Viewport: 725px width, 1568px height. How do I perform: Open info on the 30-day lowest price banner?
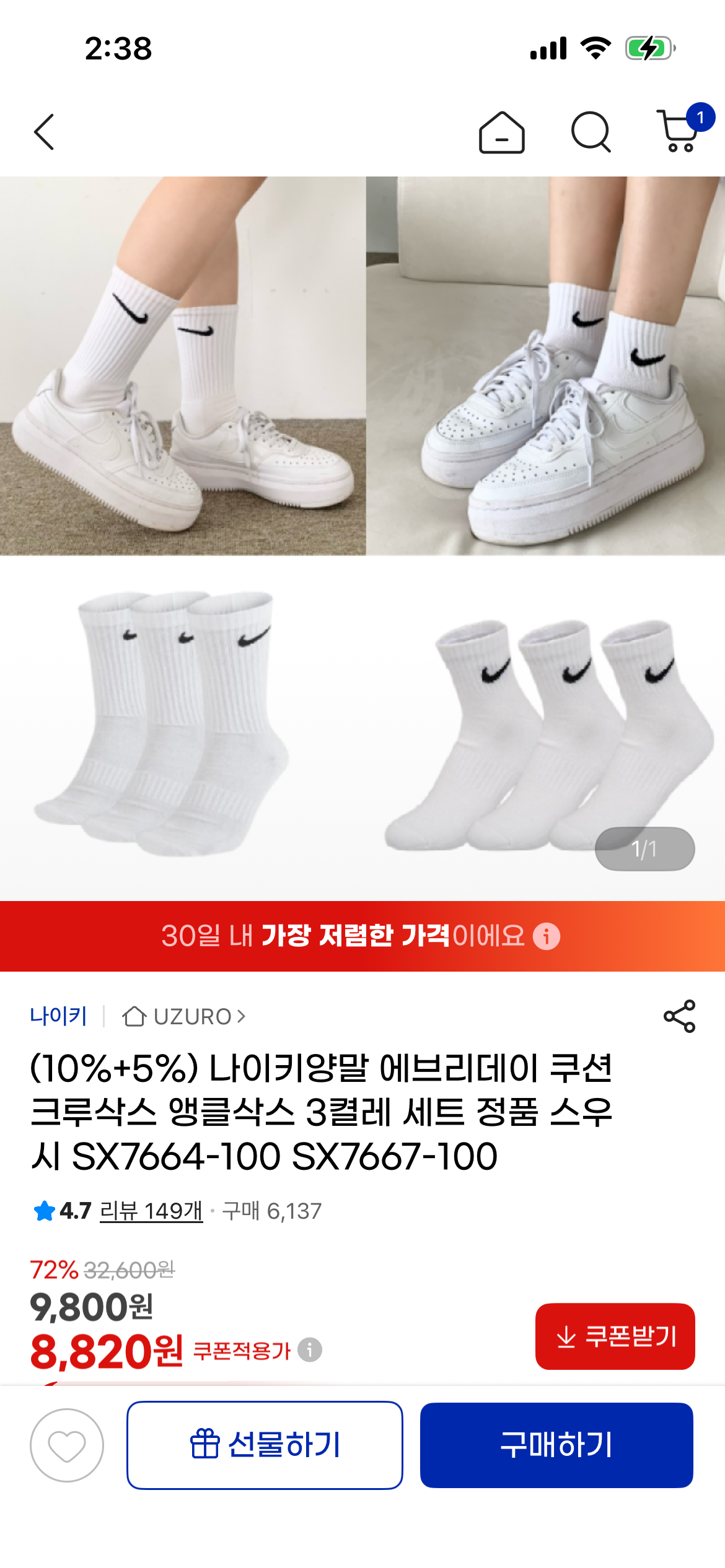547,936
